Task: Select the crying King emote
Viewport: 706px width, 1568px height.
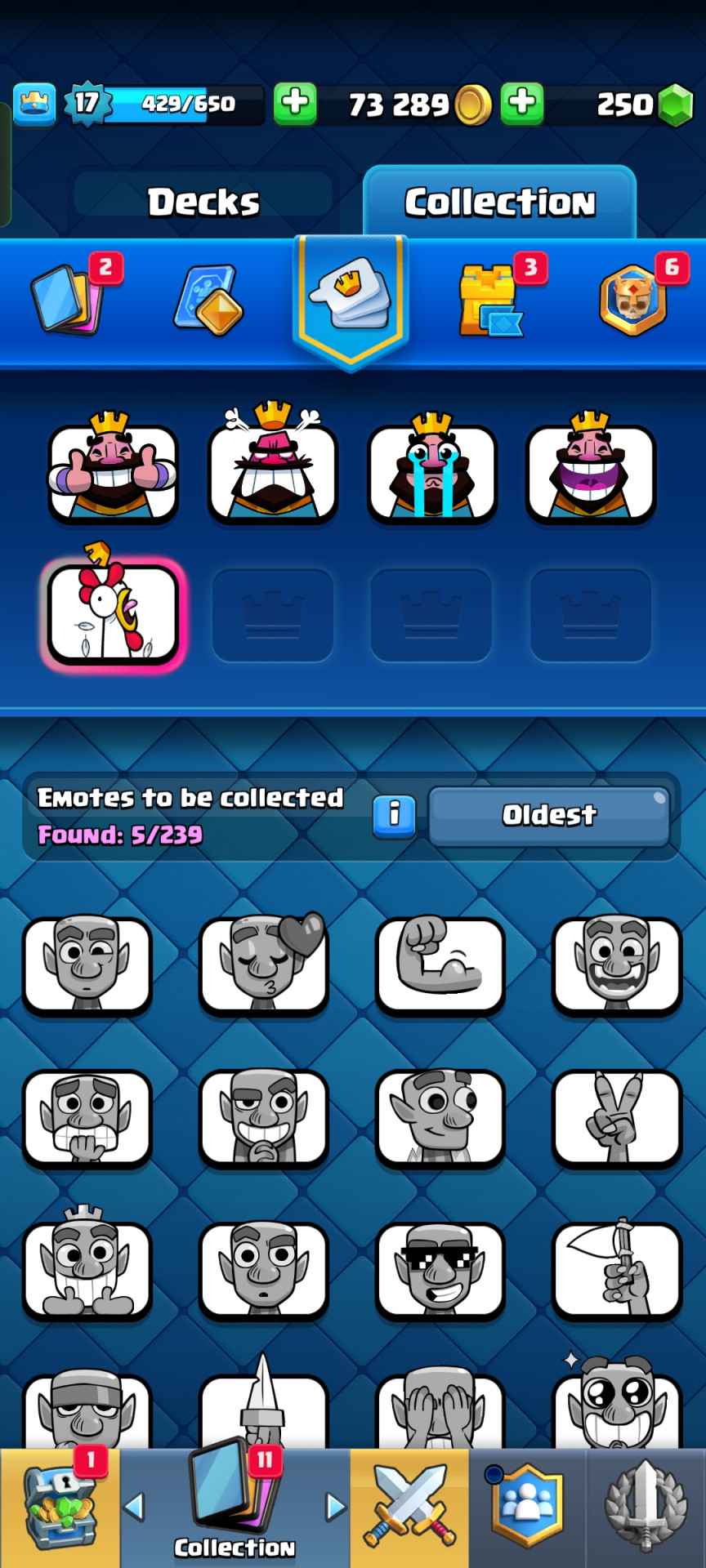Action: pyautogui.click(x=431, y=473)
